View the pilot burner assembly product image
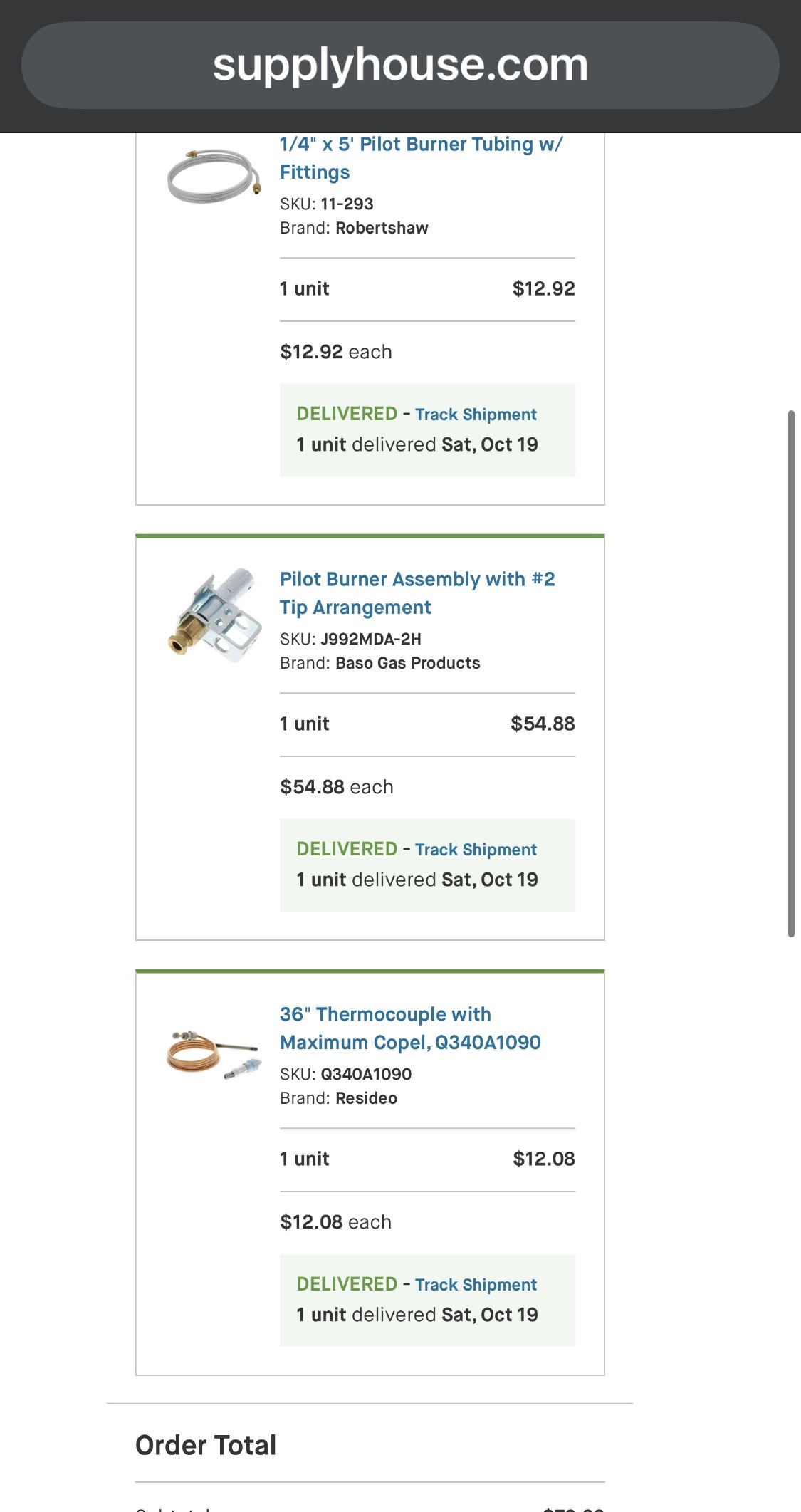Viewport: 801px width, 1512px height. [214, 614]
